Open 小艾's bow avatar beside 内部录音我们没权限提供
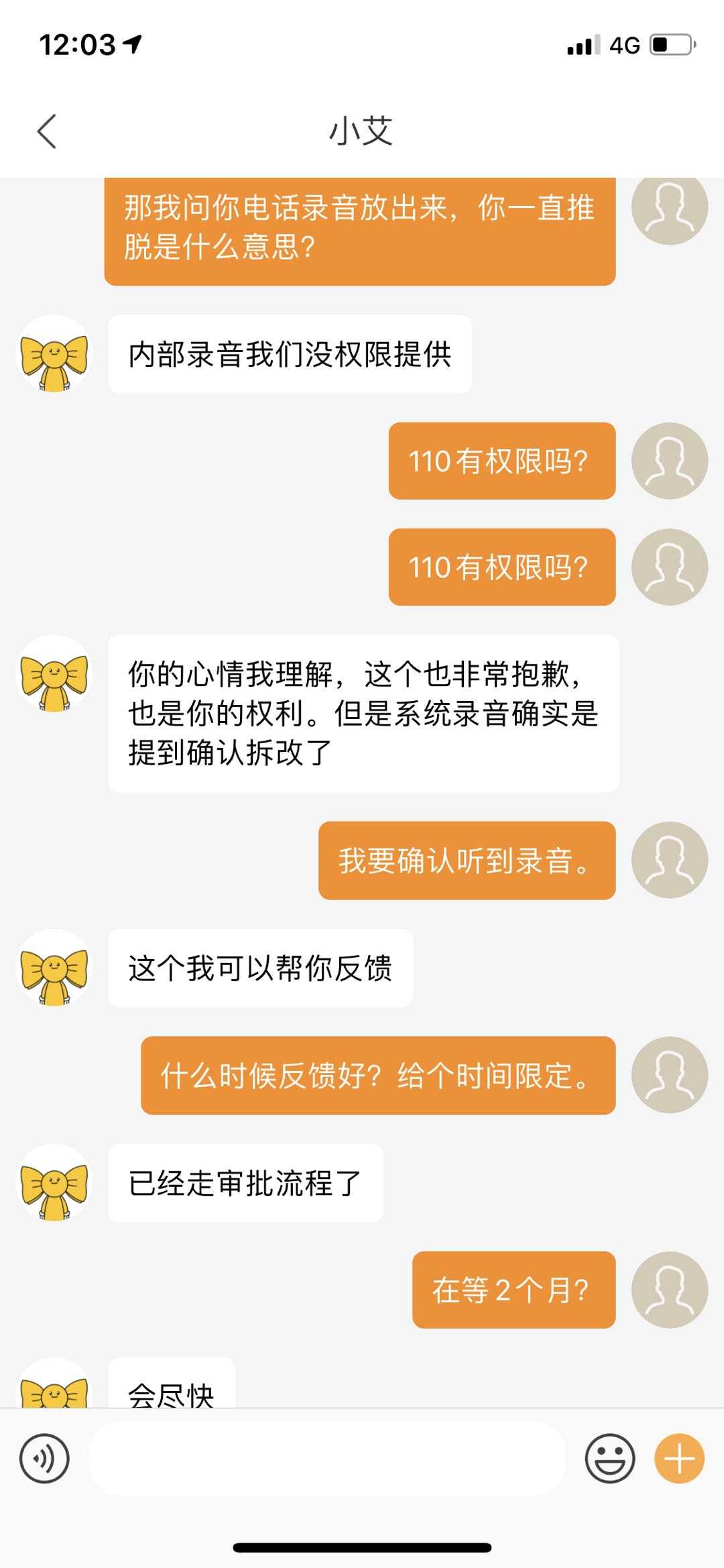This screenshot has width=724, height=1568. tap(54, 354)
